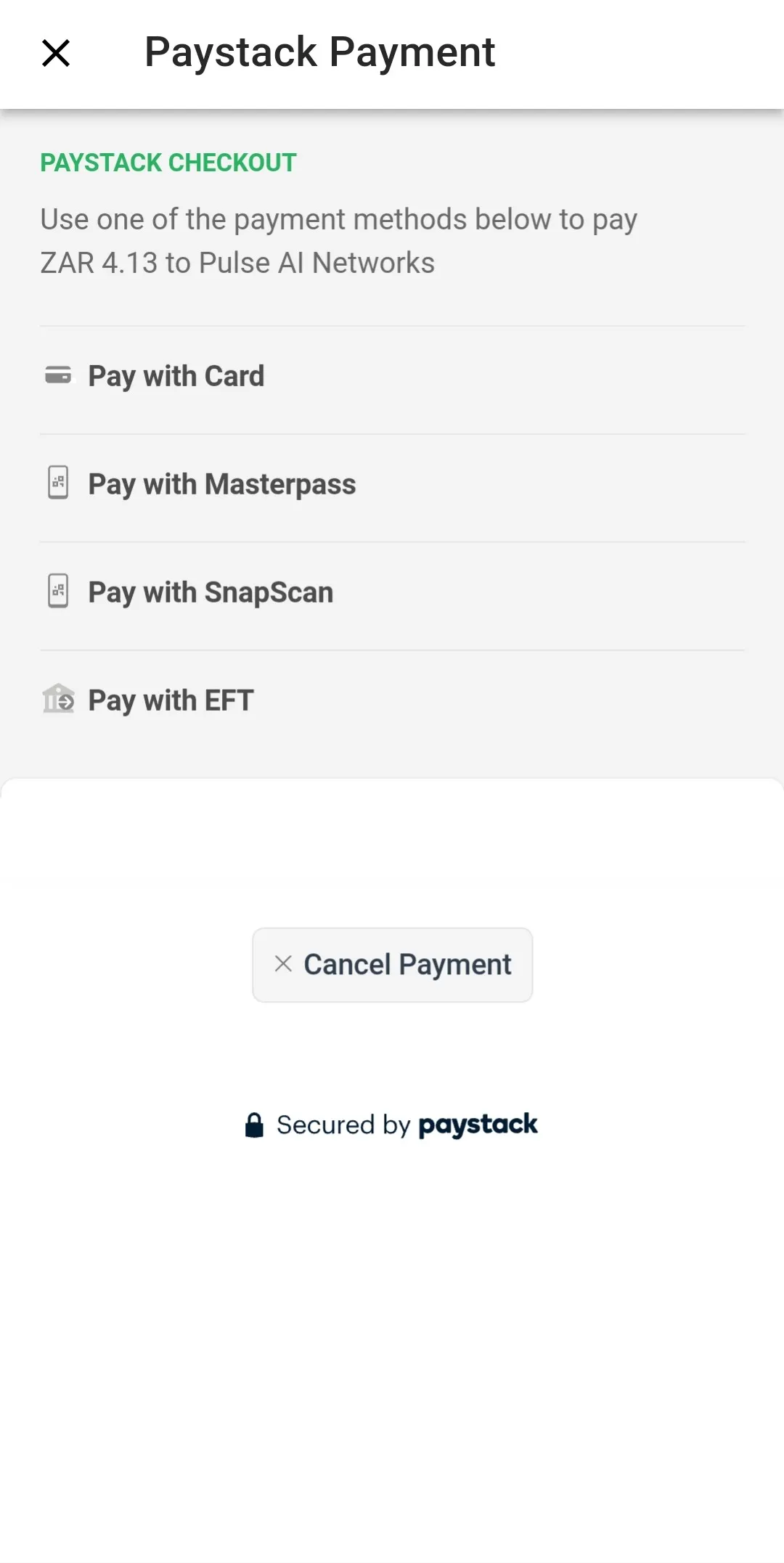Click the divider above Pay with EFT
Viewport: 784px width, 1563px height.
[x=392, y=648]
